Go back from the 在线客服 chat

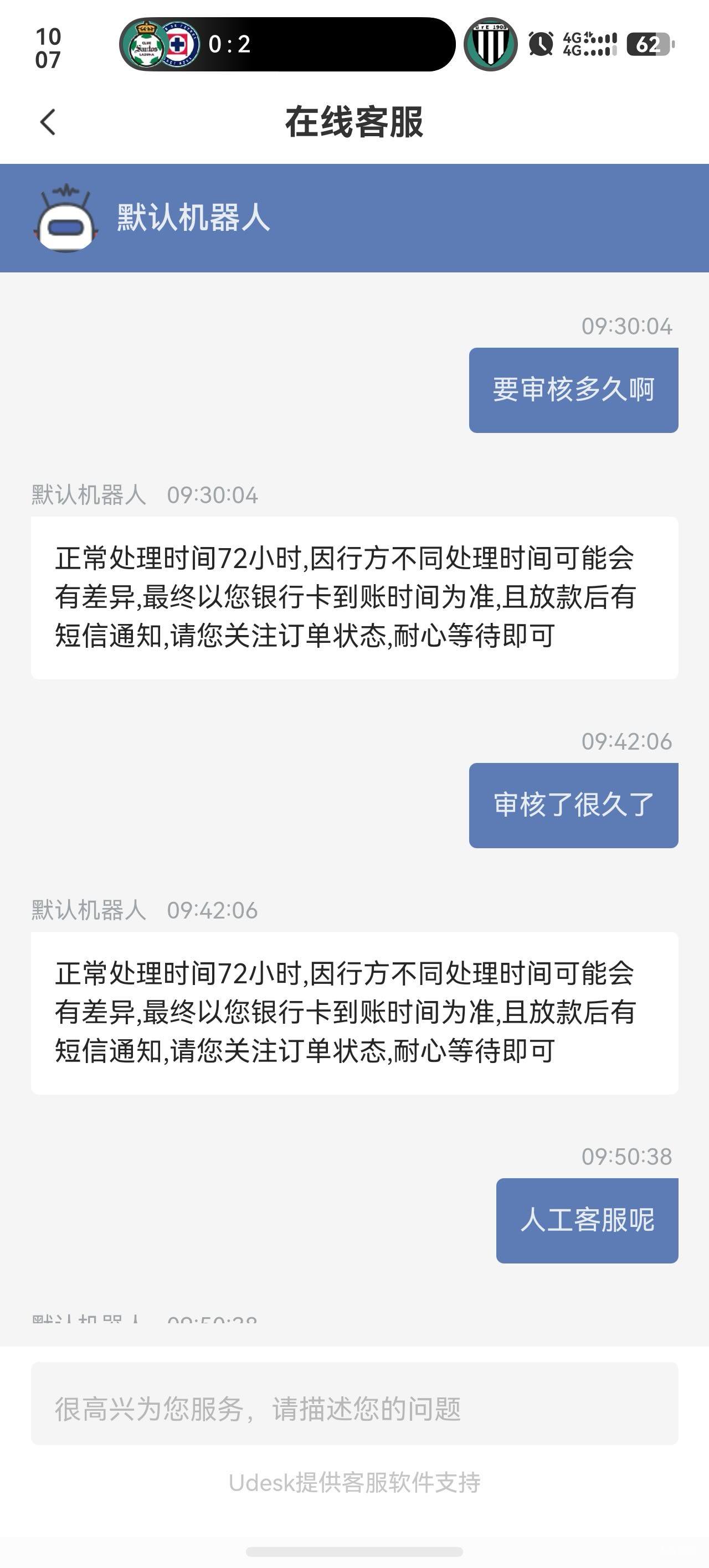(x=48, y=122)
